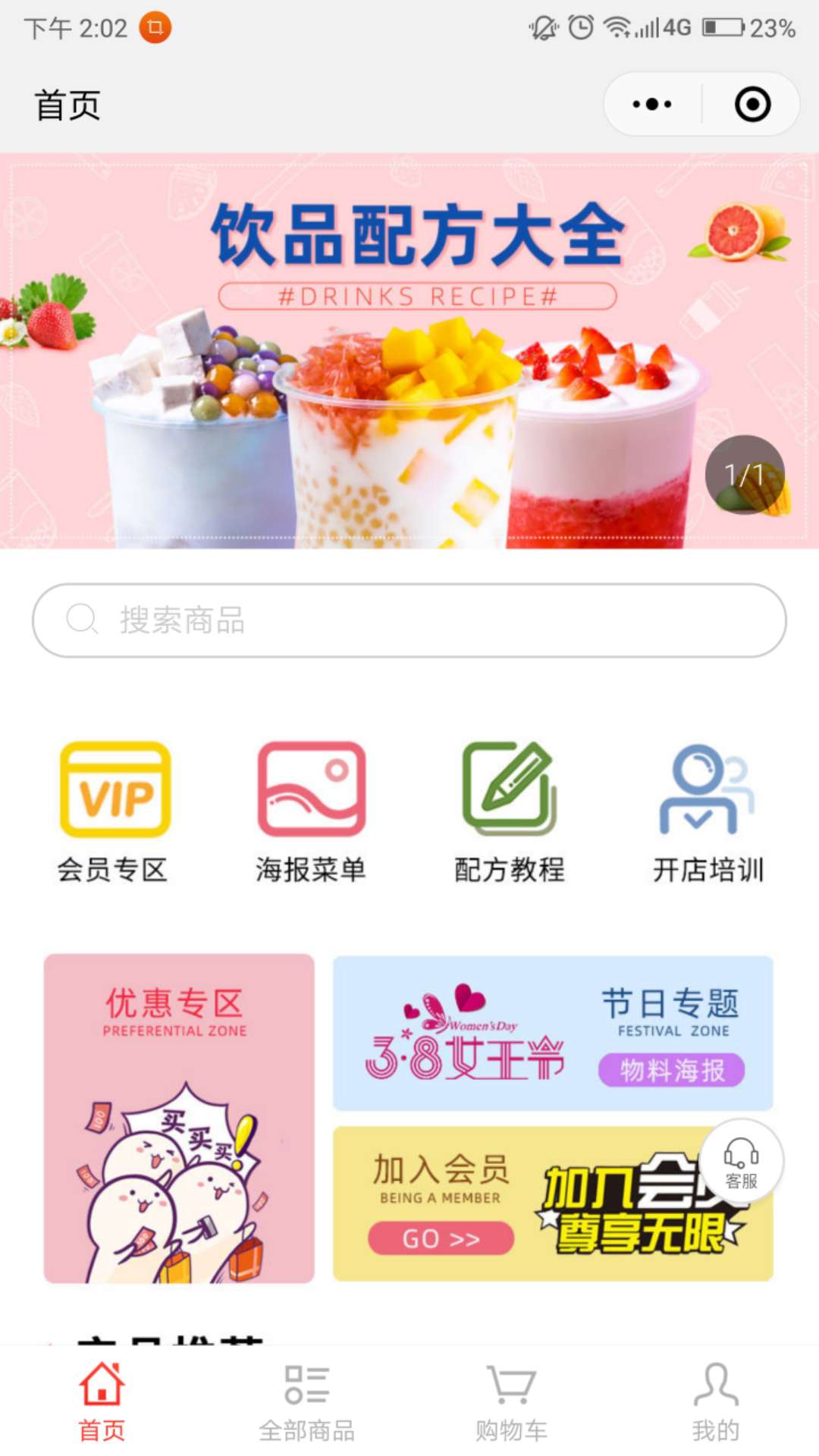Open the 优惠专区 preferential zone card
This screenshot has height=1456, width=819.
[x=179, y=1119]
